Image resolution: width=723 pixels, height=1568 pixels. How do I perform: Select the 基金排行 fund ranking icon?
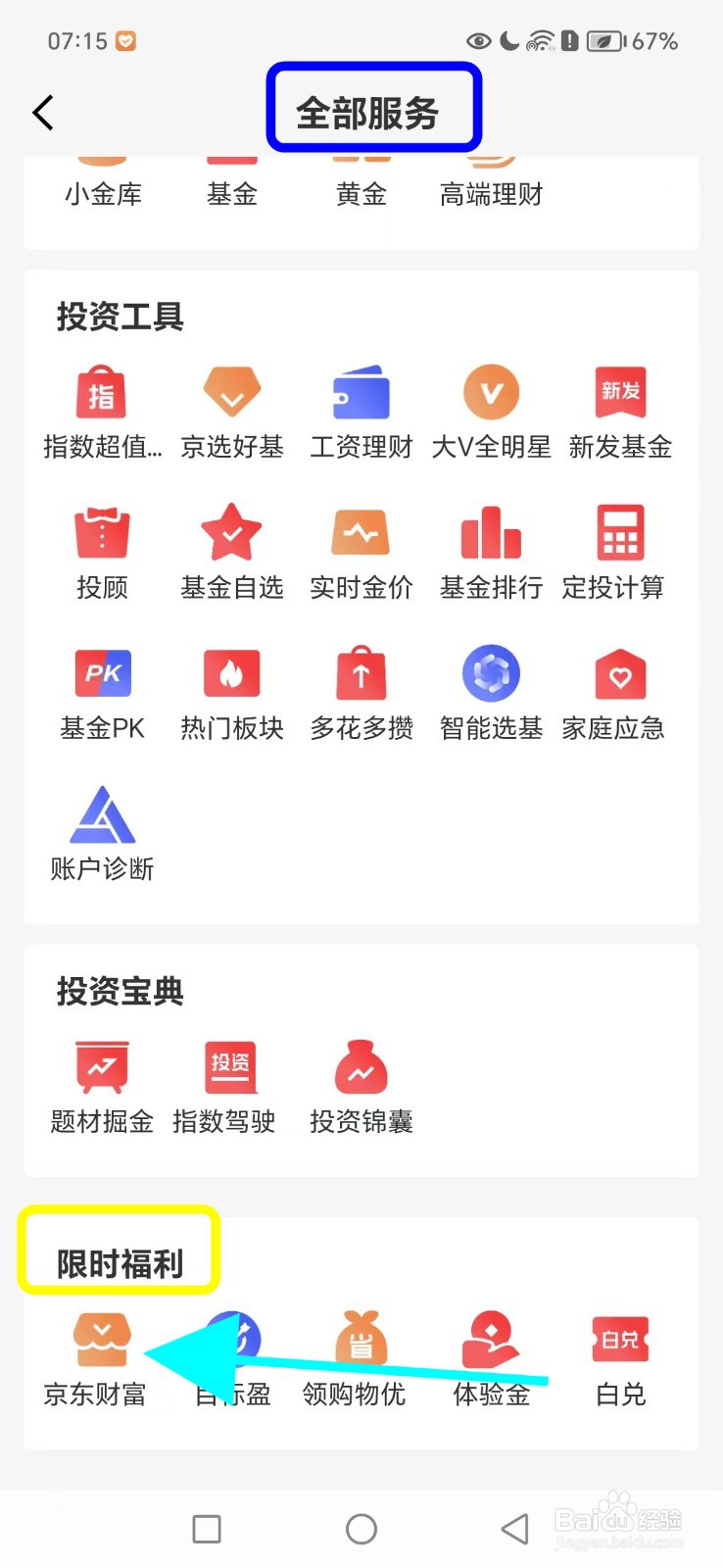pyautogui.click(x=490, y=549)
